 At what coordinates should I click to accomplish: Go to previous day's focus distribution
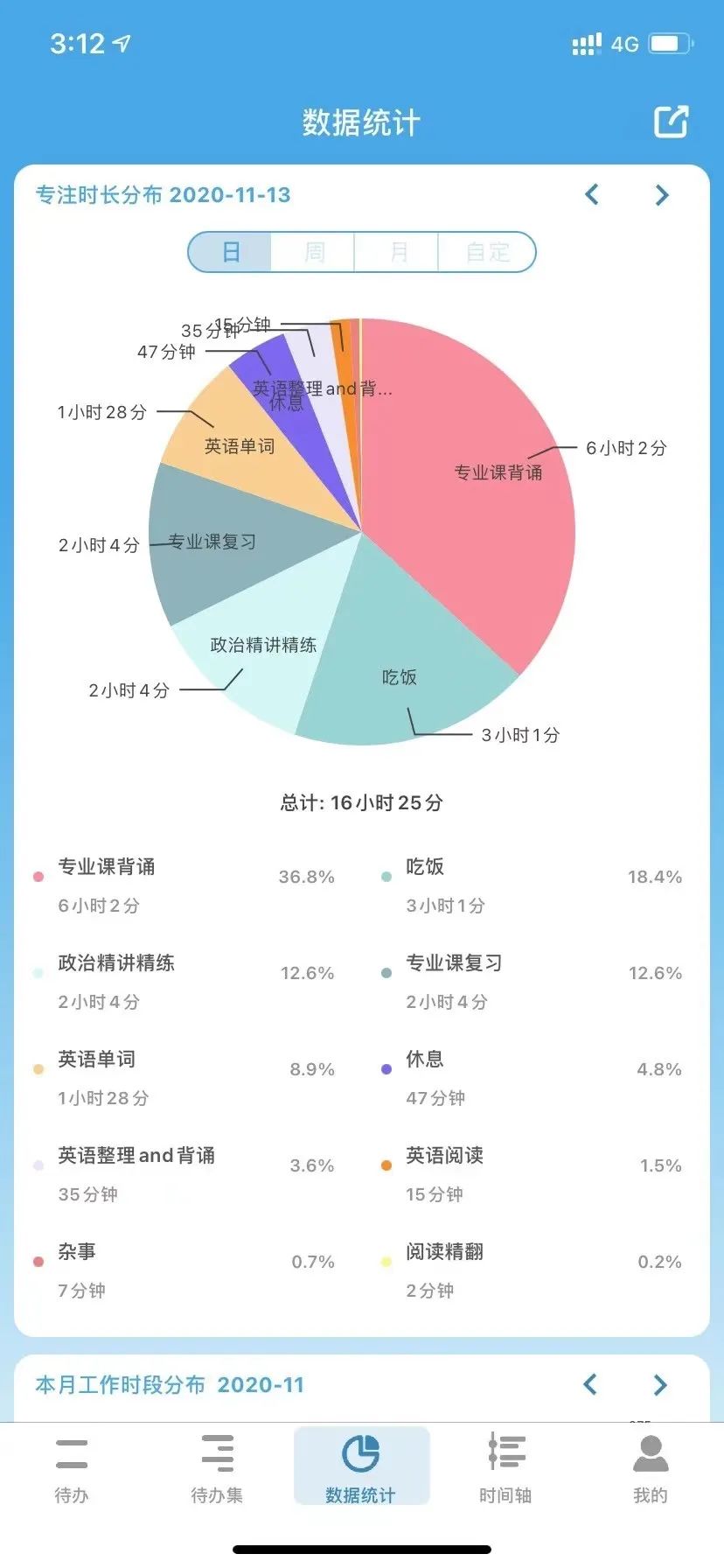(592, 194)
